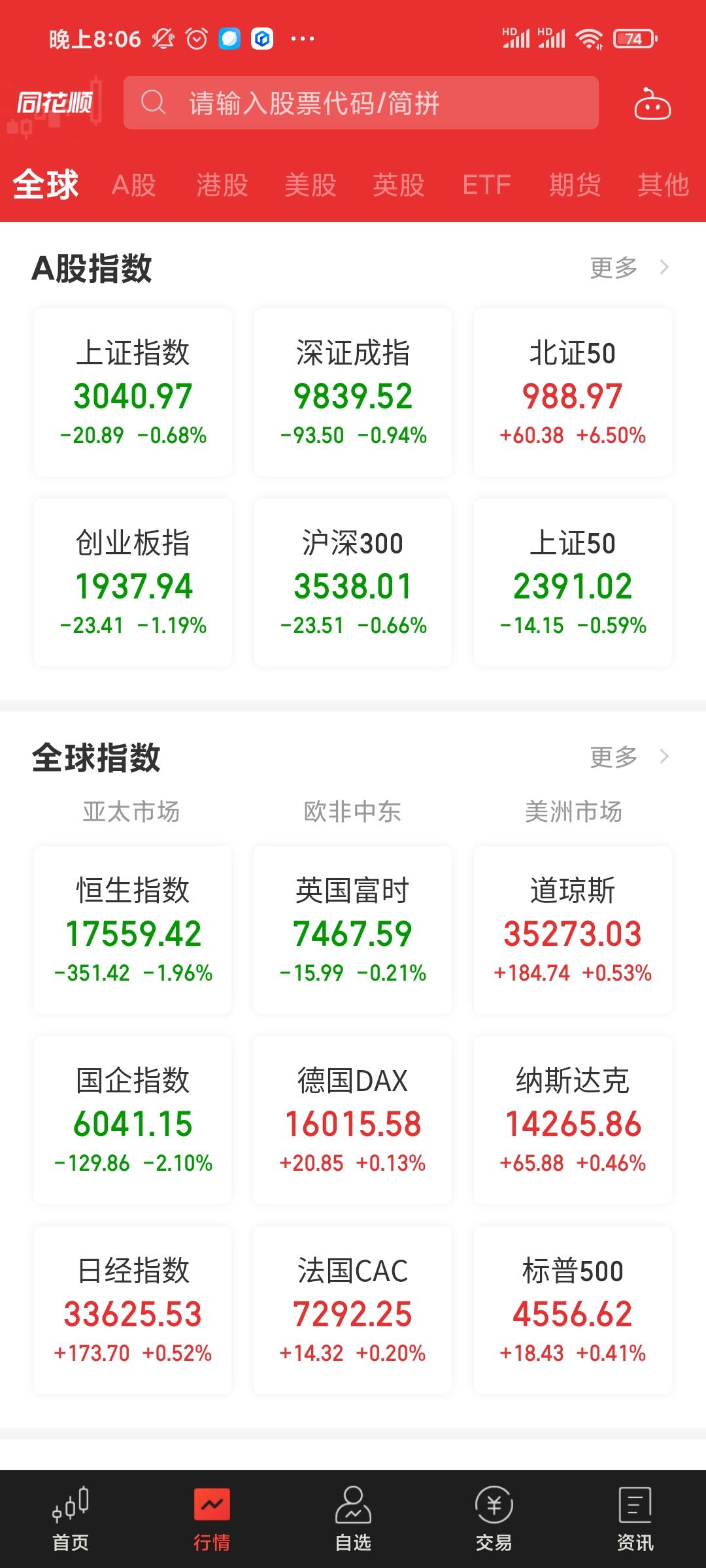Image resolution: width=706 pixels, height=1568 pixels.
Task: Switch to the ETF tab
Action: (x=486, y=185)
